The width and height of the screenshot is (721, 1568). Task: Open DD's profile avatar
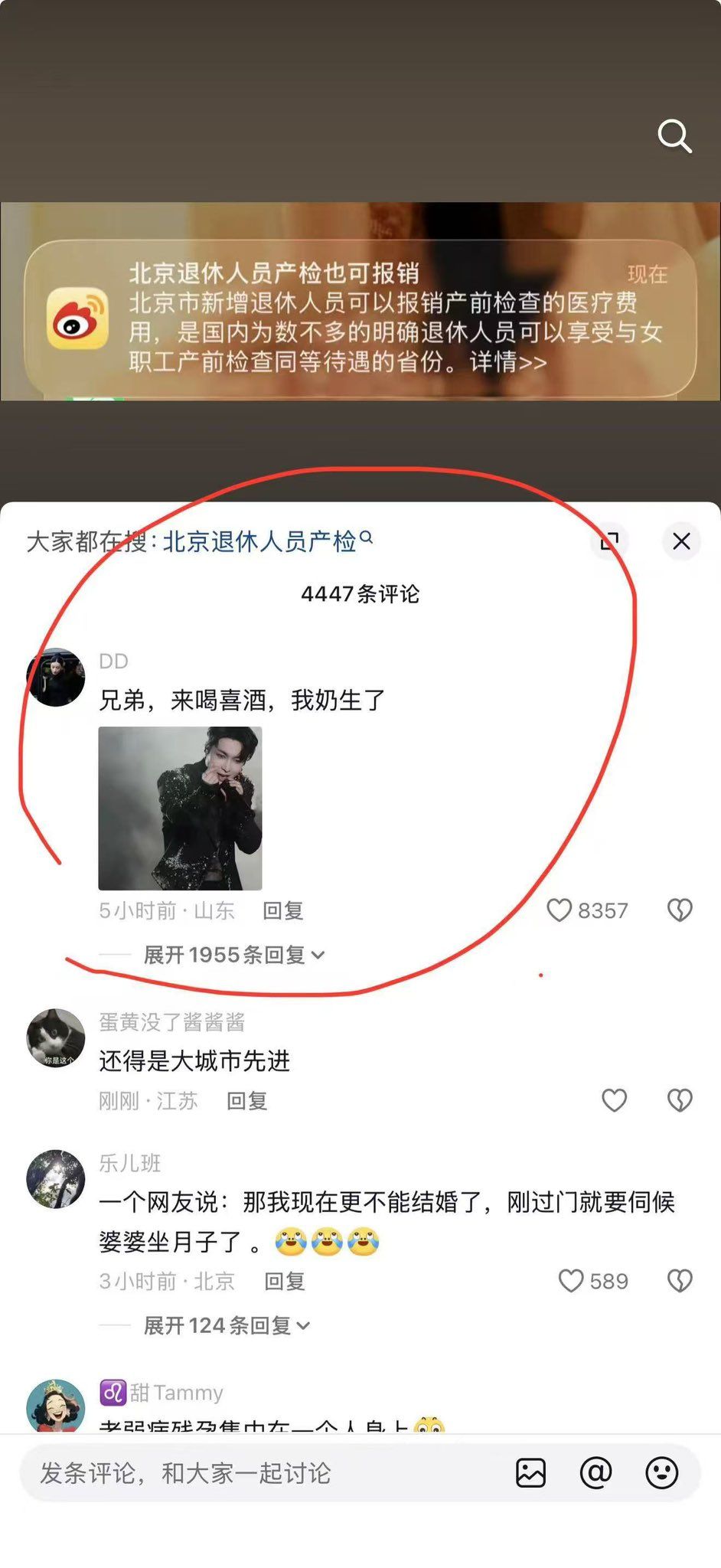click(56, 678)
